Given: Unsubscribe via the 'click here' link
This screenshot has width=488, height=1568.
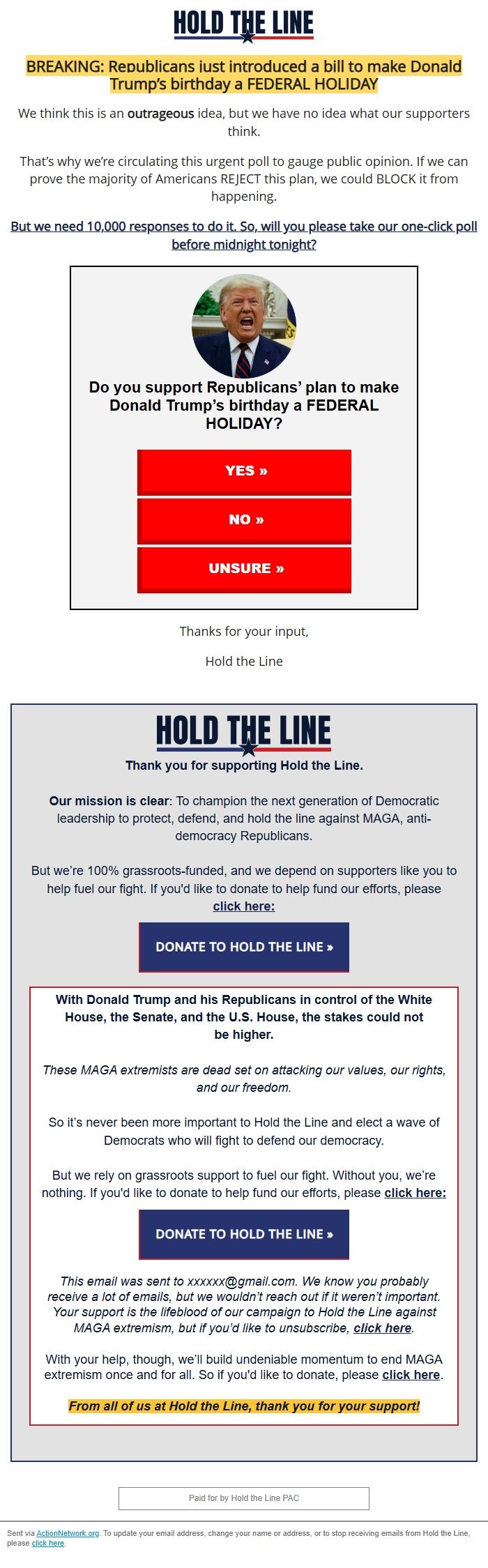Looking at the screenshot, I should 382,1328.
